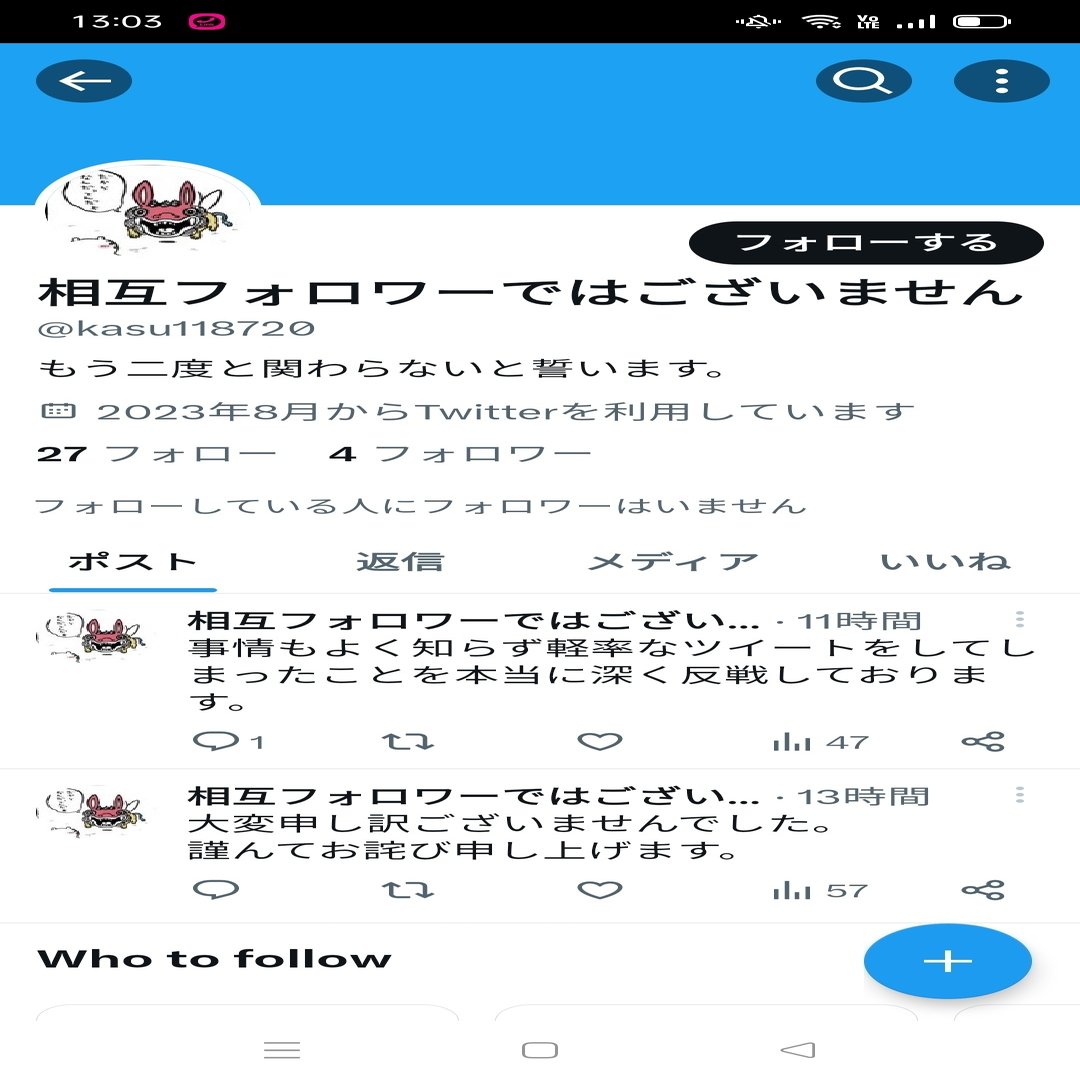Open more options on 11時間 post
Screen dimensions: 1080x1080
pyautogui.click(x=1019, y=620)
